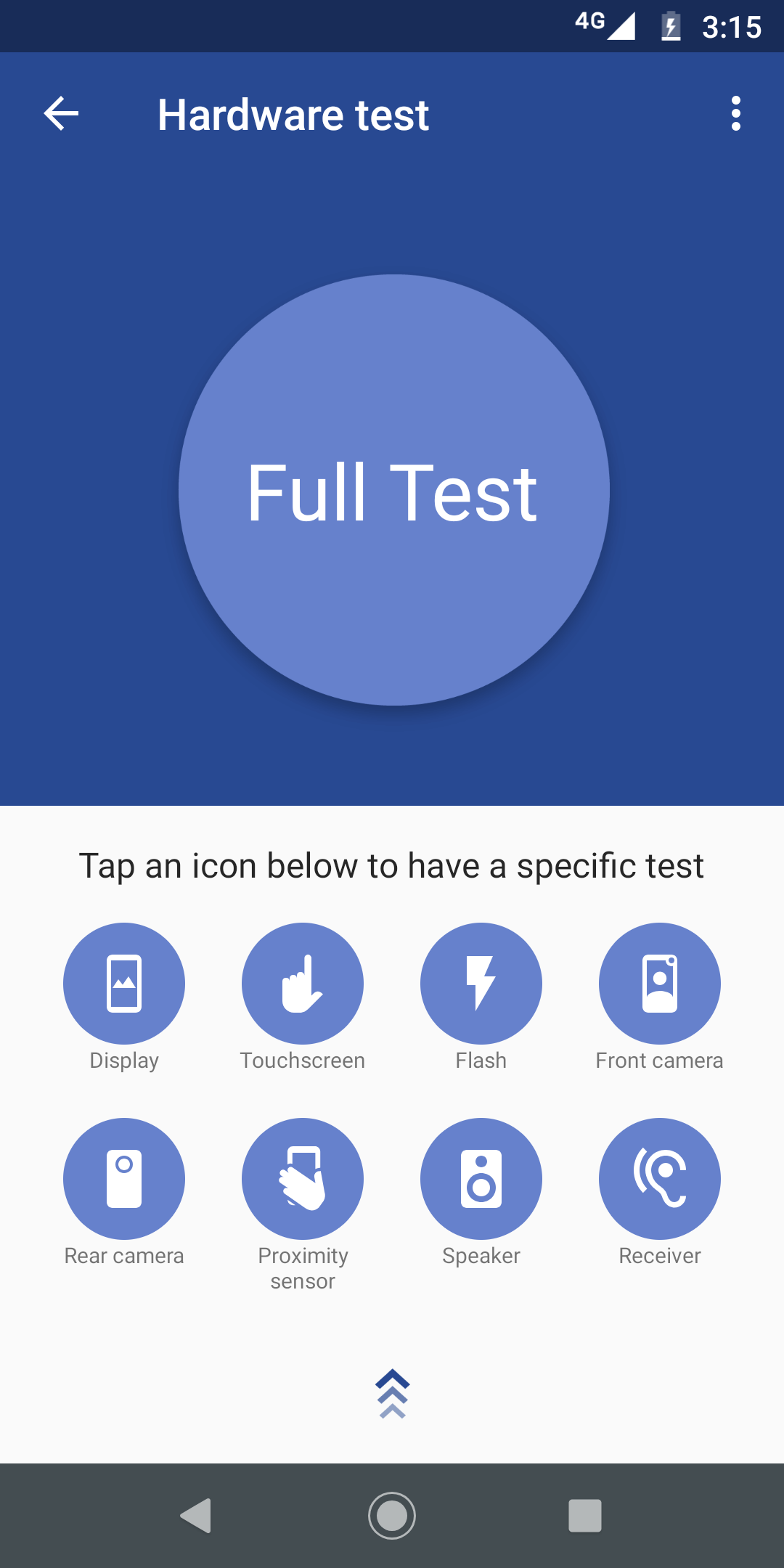
Task: Go back using the top-left arrow
Action: (61, 113)
